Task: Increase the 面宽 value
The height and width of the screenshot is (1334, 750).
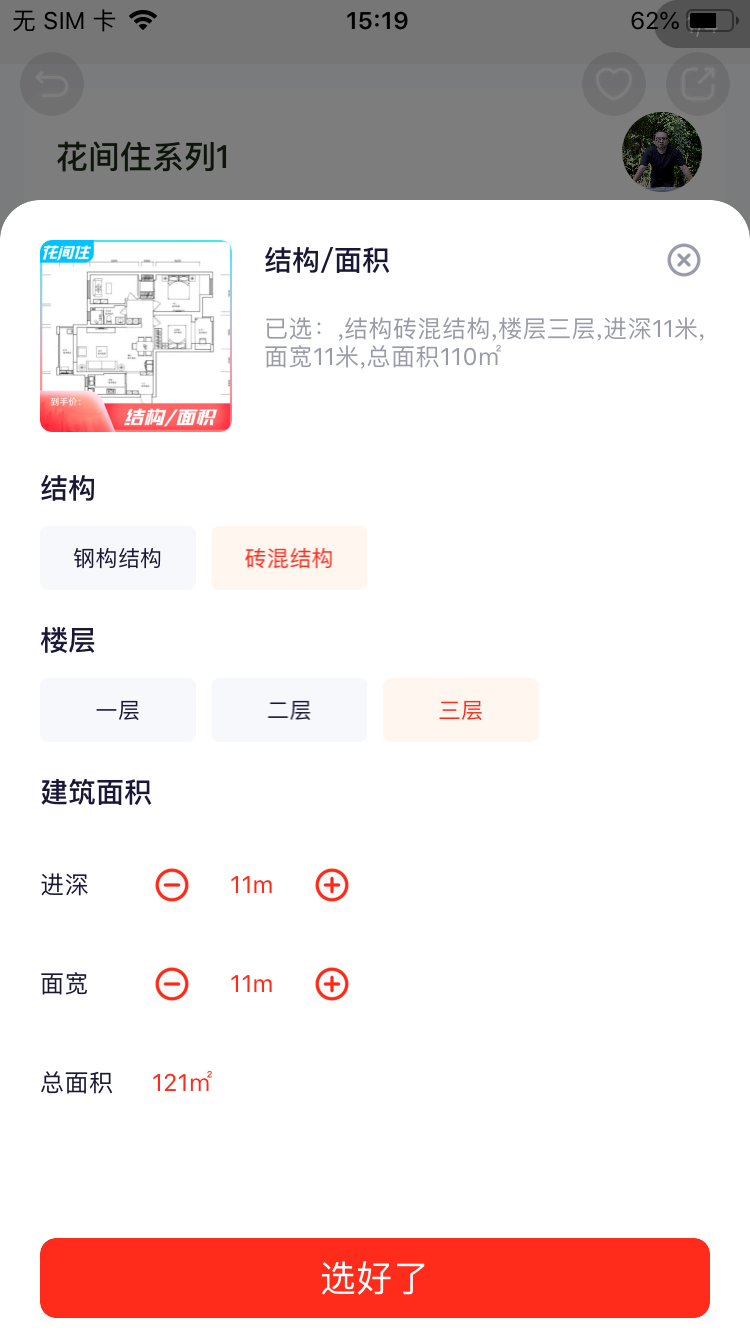Action: pyautogui.click(x=332, y=984)
